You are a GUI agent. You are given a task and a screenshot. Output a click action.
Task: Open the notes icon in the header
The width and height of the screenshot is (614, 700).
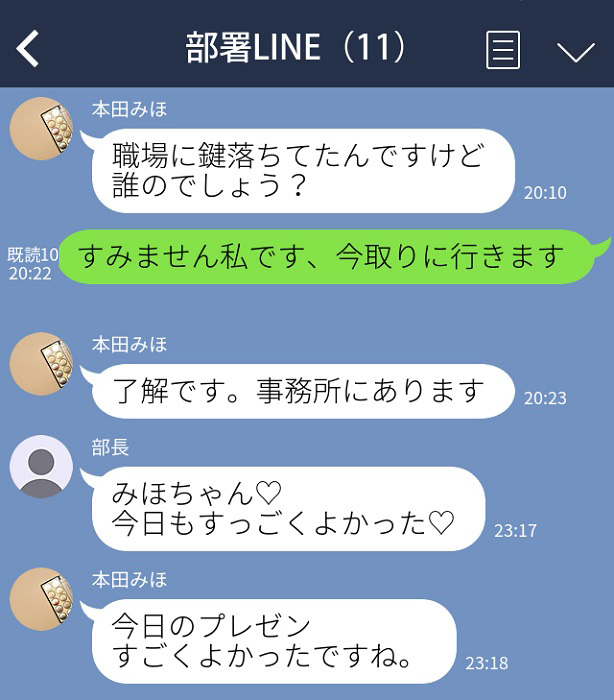click(503, 49)
